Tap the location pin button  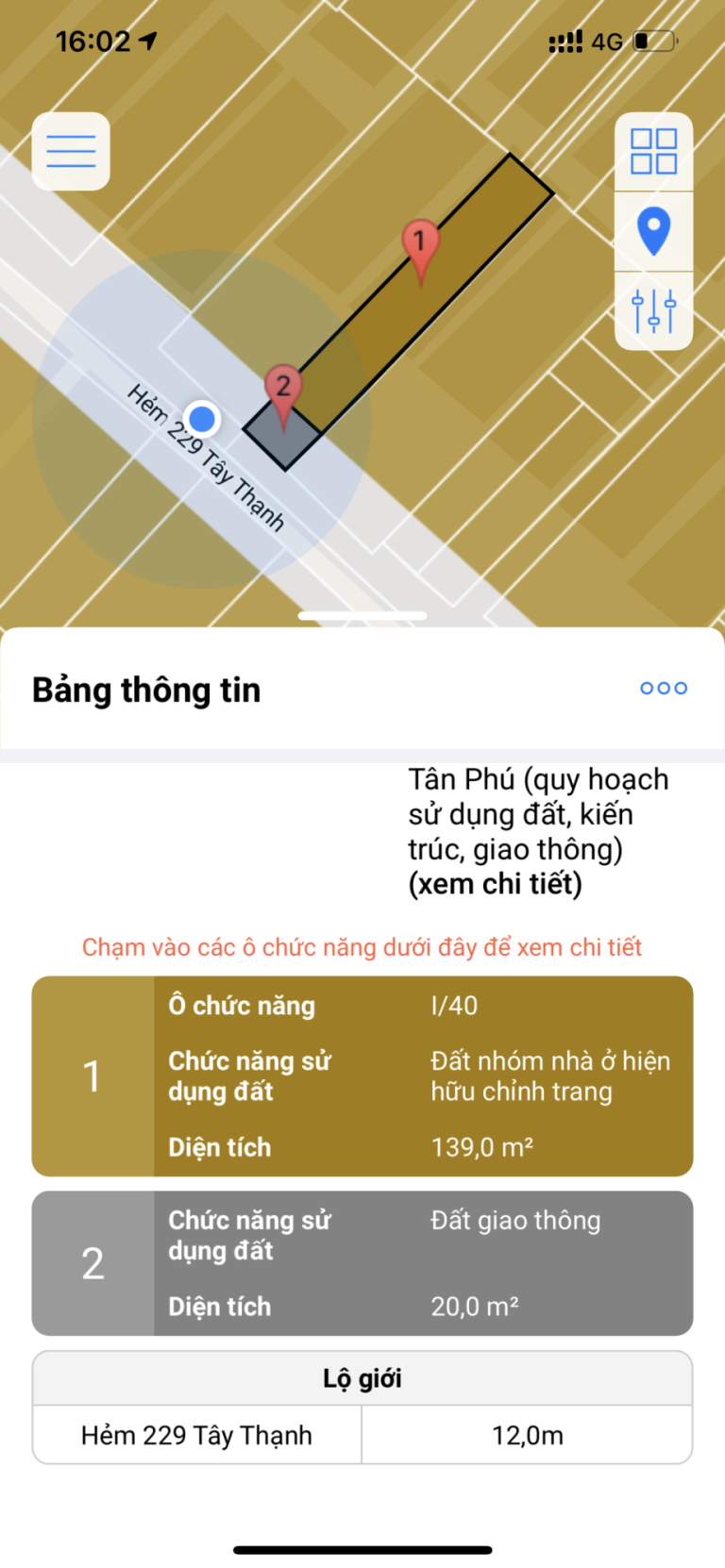(653, 231)
